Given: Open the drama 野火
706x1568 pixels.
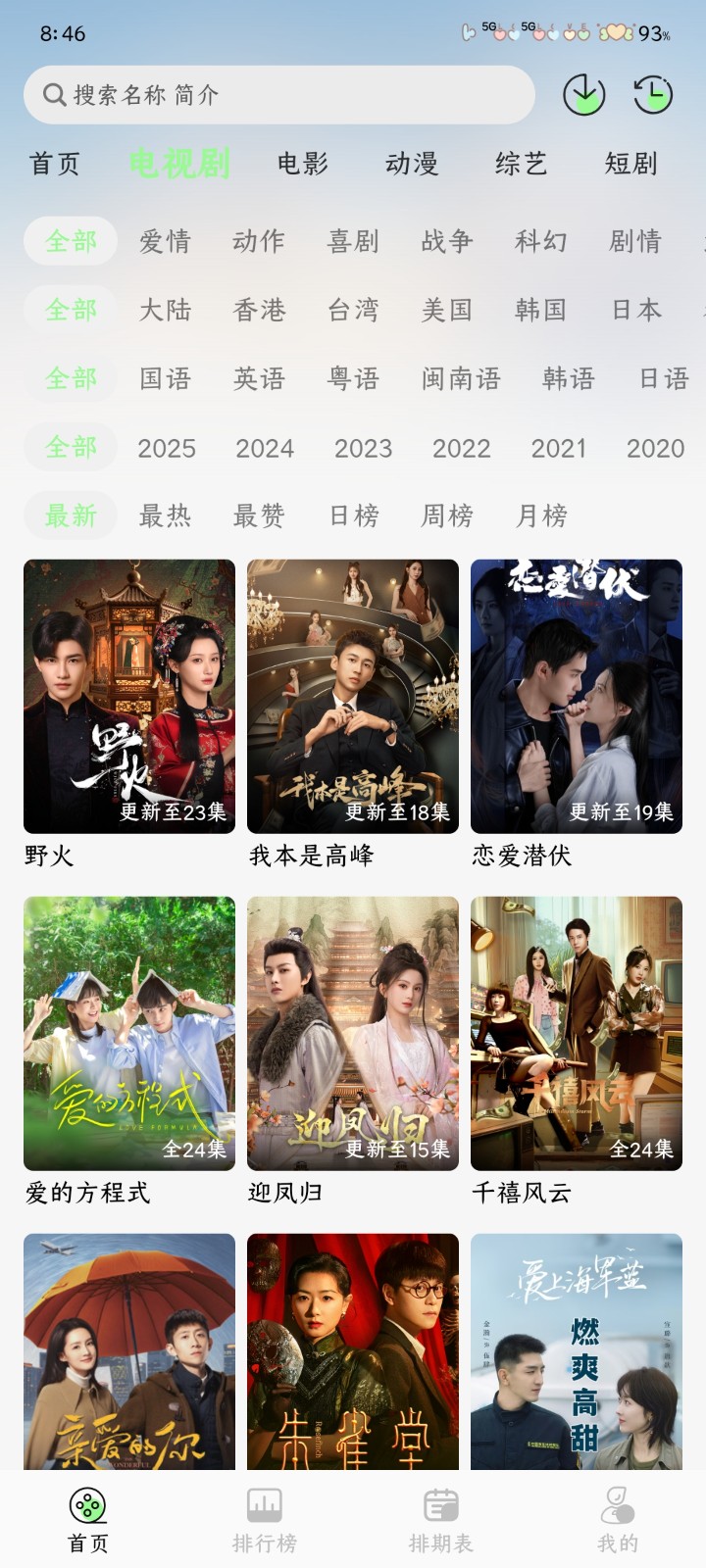Looking at the screenshot, I should [129, 697].
